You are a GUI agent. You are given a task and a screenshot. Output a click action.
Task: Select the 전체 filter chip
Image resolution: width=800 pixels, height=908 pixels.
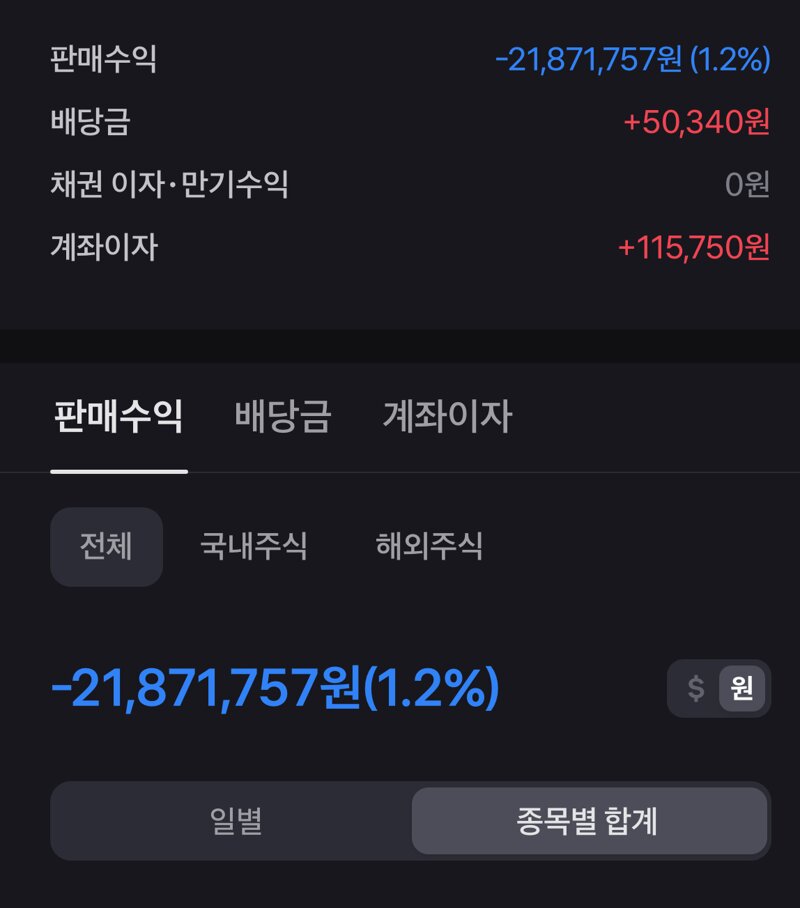pos(106,546)
